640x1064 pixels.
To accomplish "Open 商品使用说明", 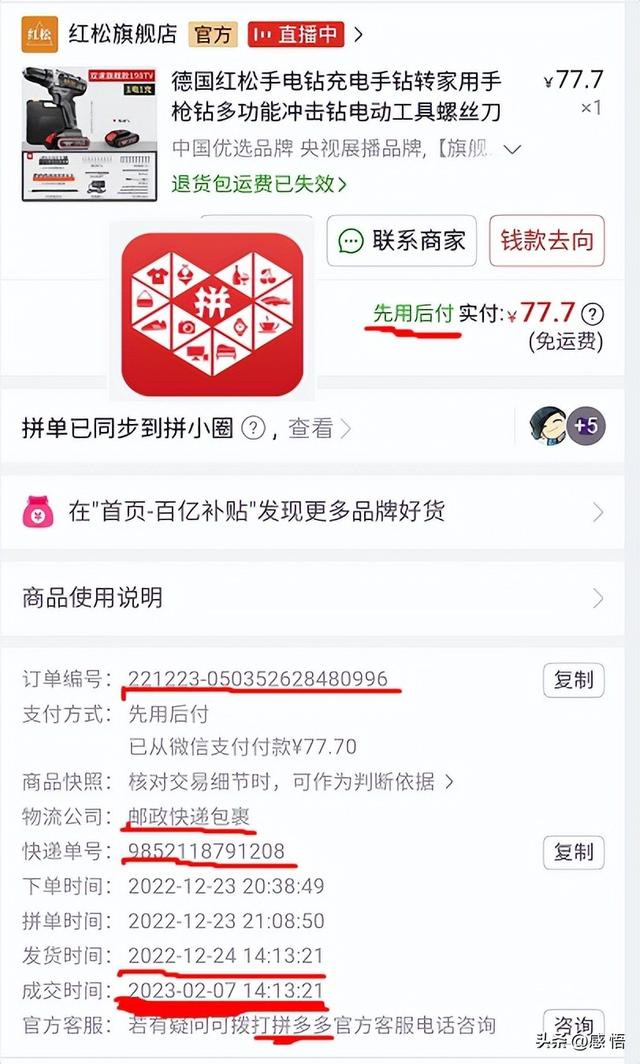I will click(320, 598).
